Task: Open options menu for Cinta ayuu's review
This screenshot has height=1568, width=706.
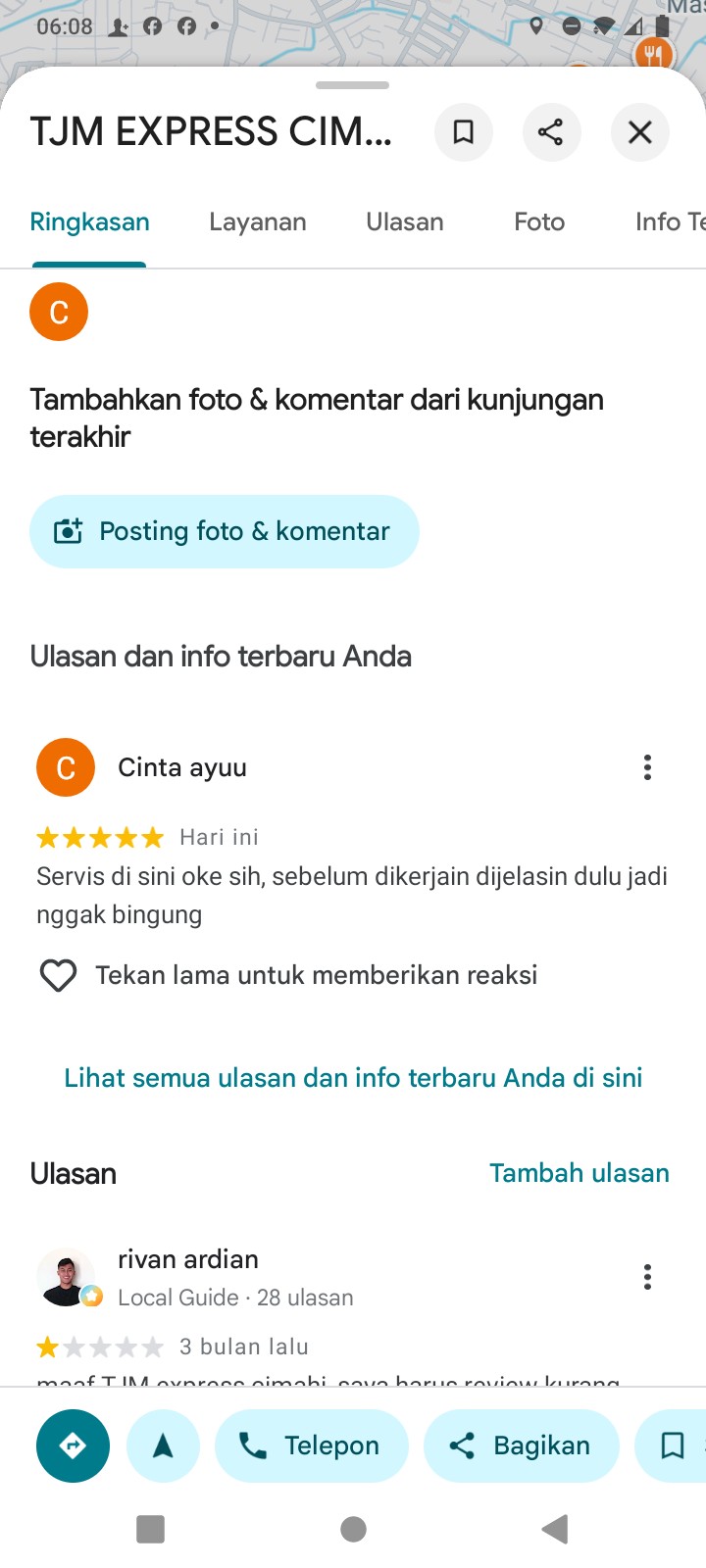Action: click(x=647, y=767)
